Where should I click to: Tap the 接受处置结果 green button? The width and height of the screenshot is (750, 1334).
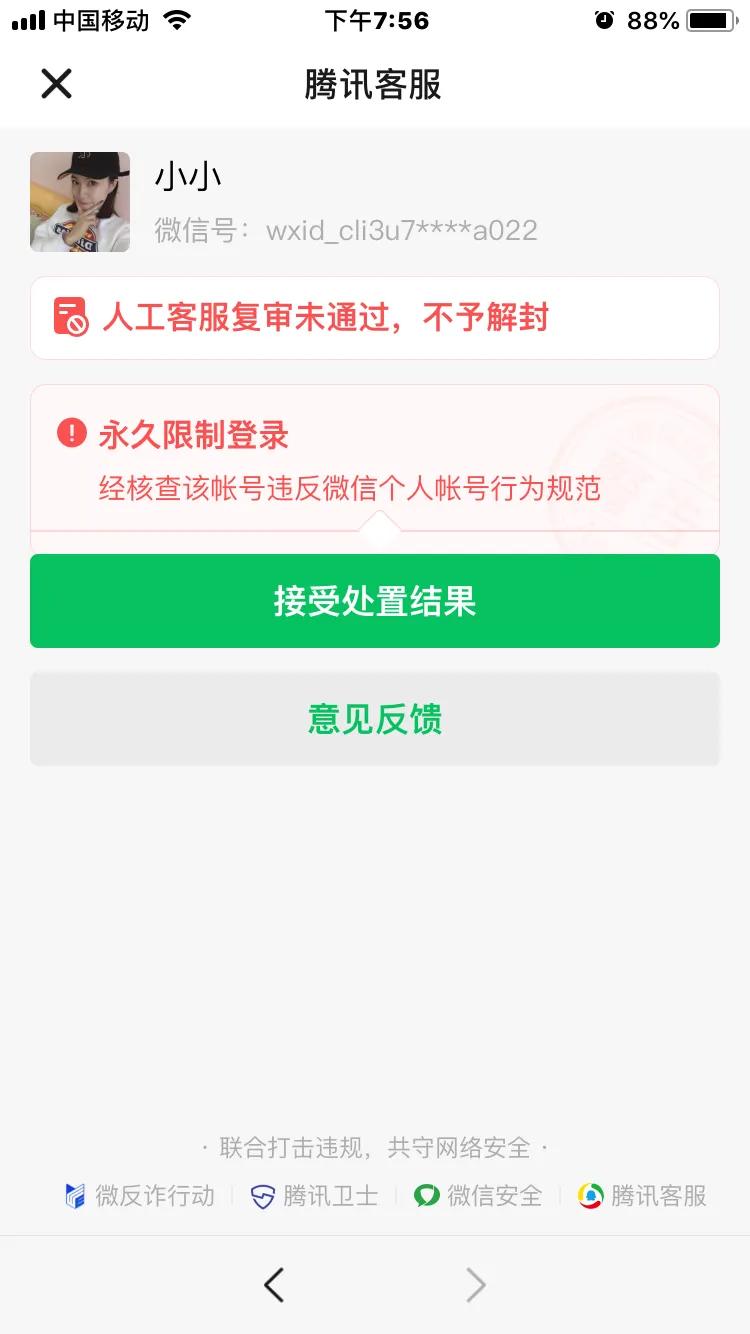tap(374, 600)
